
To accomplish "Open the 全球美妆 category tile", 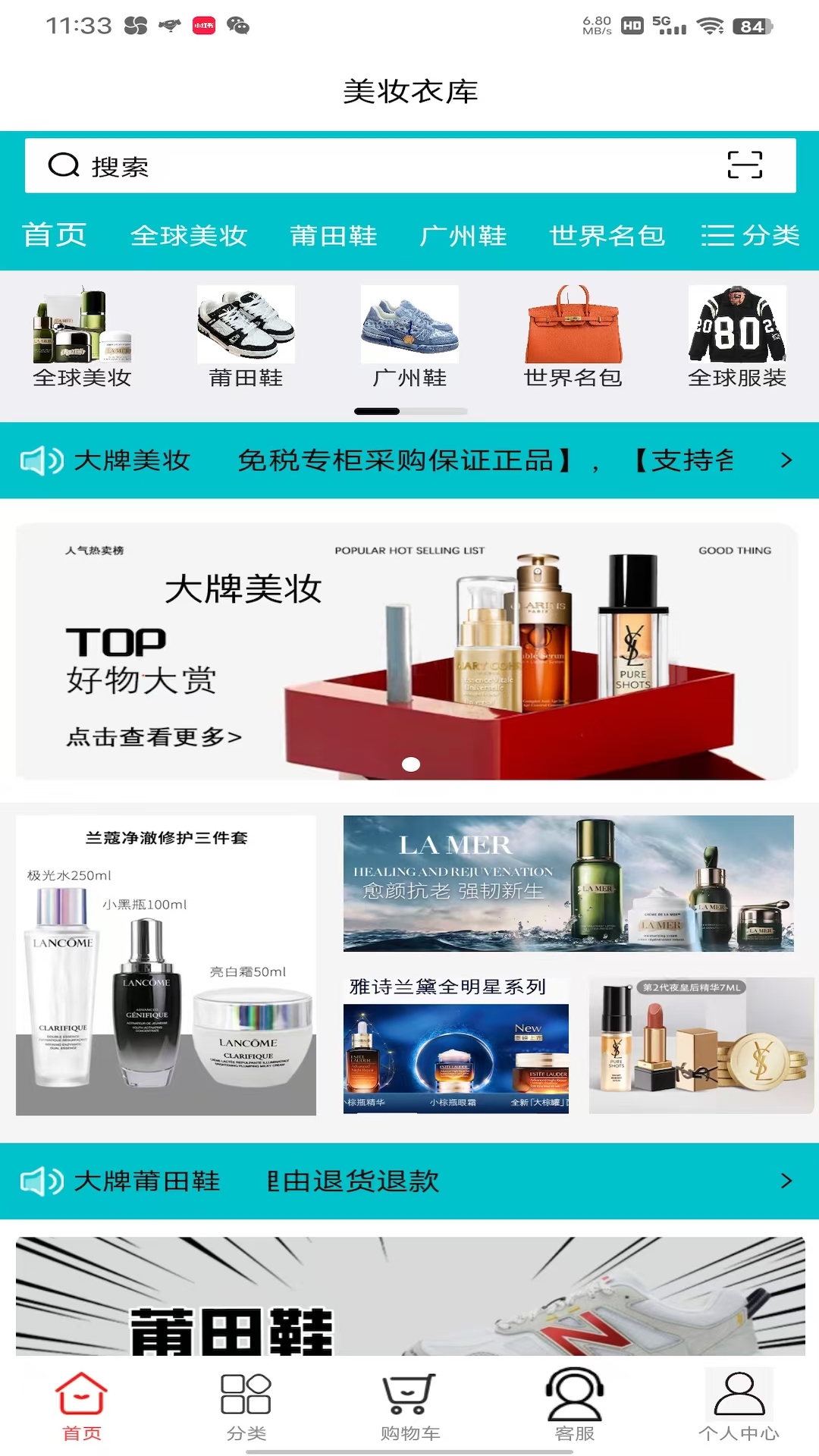I will 82,337.
